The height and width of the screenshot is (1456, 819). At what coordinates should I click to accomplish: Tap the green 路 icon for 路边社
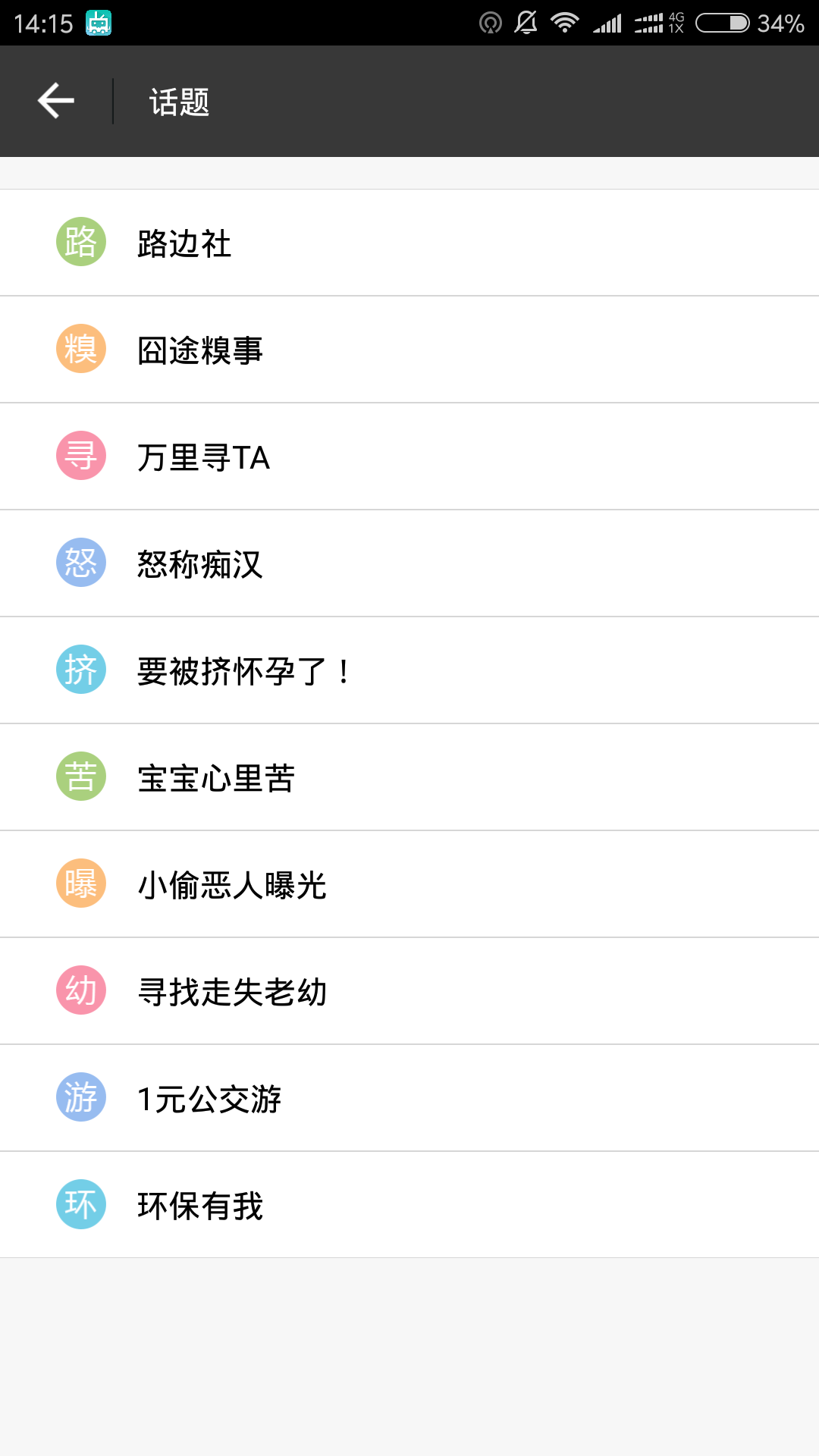tap(80, 243)
